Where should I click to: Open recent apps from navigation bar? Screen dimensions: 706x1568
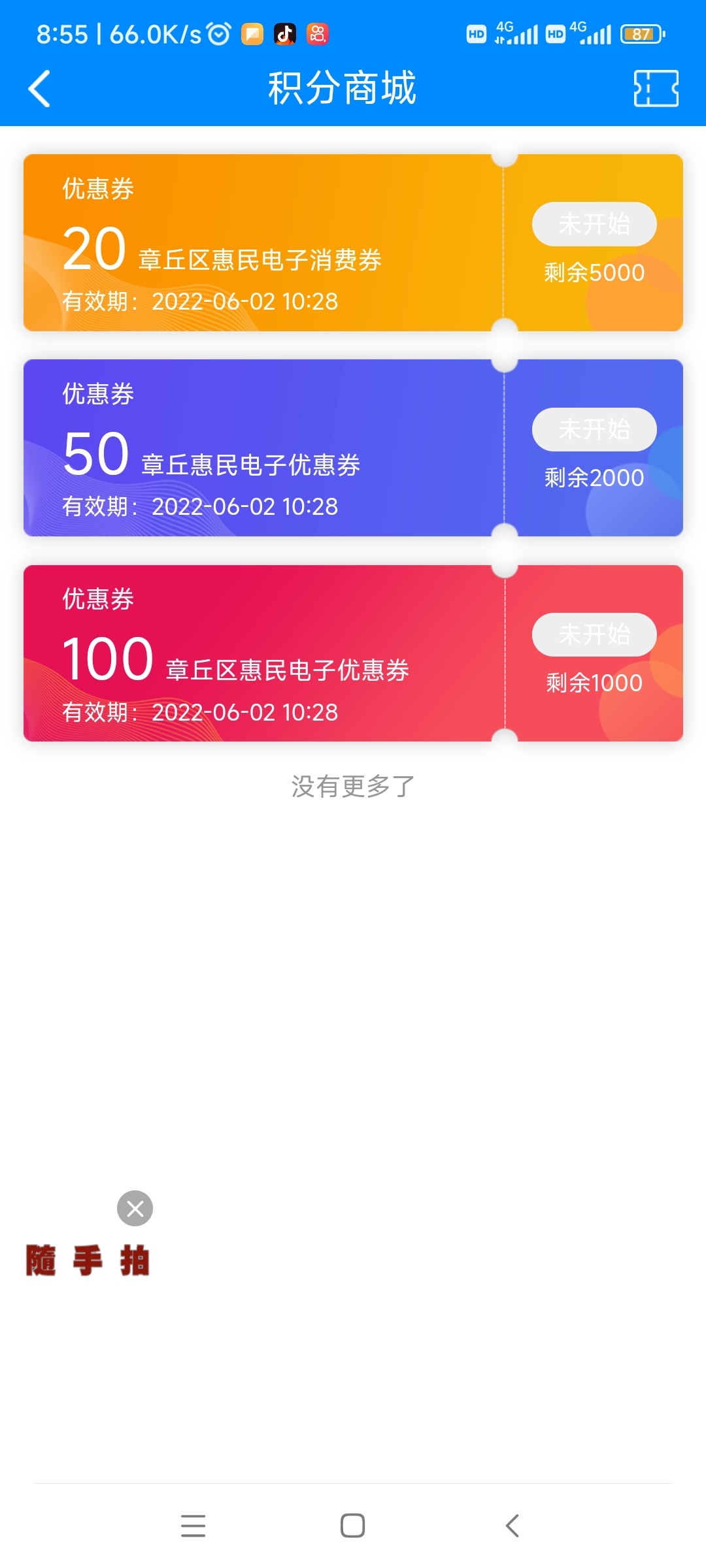click(x=193, y=1526)
